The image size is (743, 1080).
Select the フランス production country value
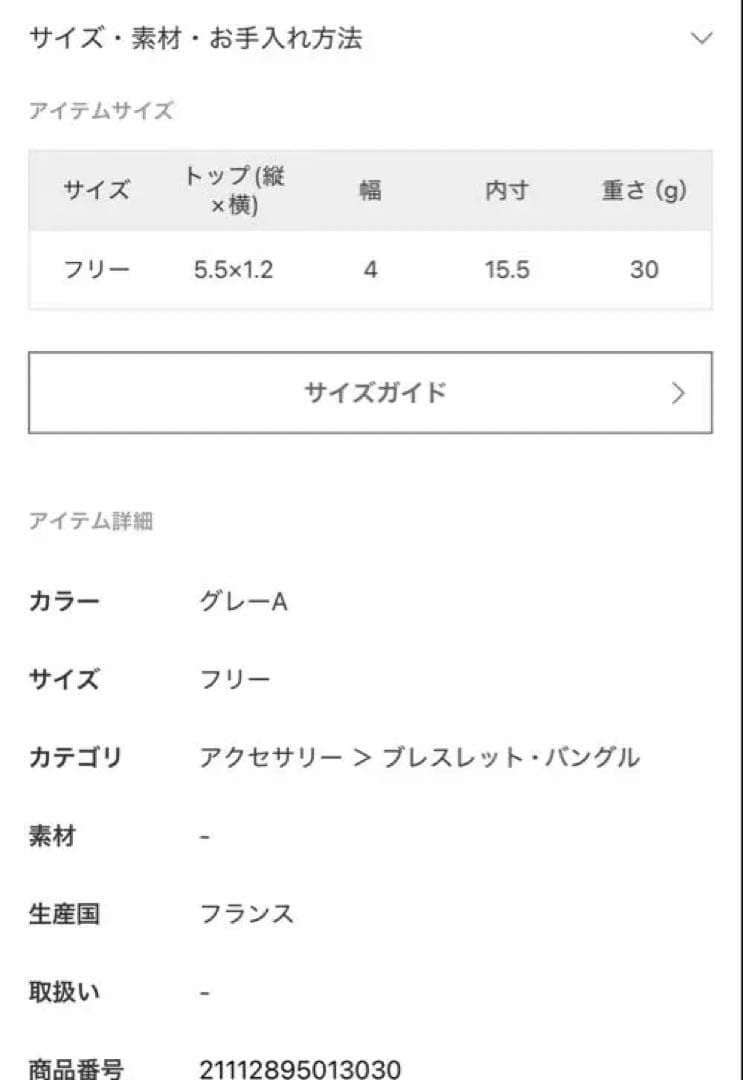[248, 913]
